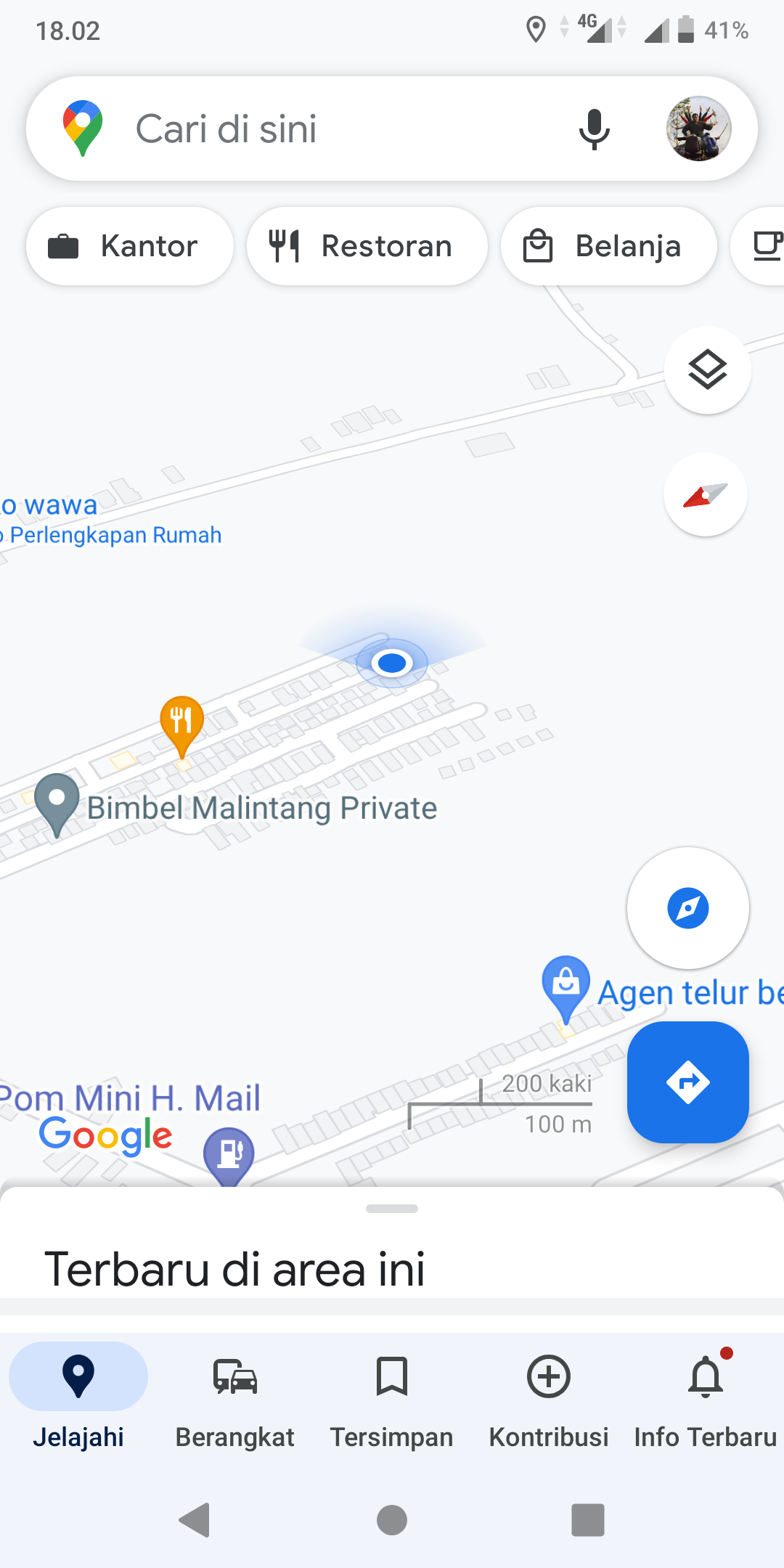The width and height of the screenshot is (784, 1568).
Task: Tap the system back button
Action: [195, 1519]
